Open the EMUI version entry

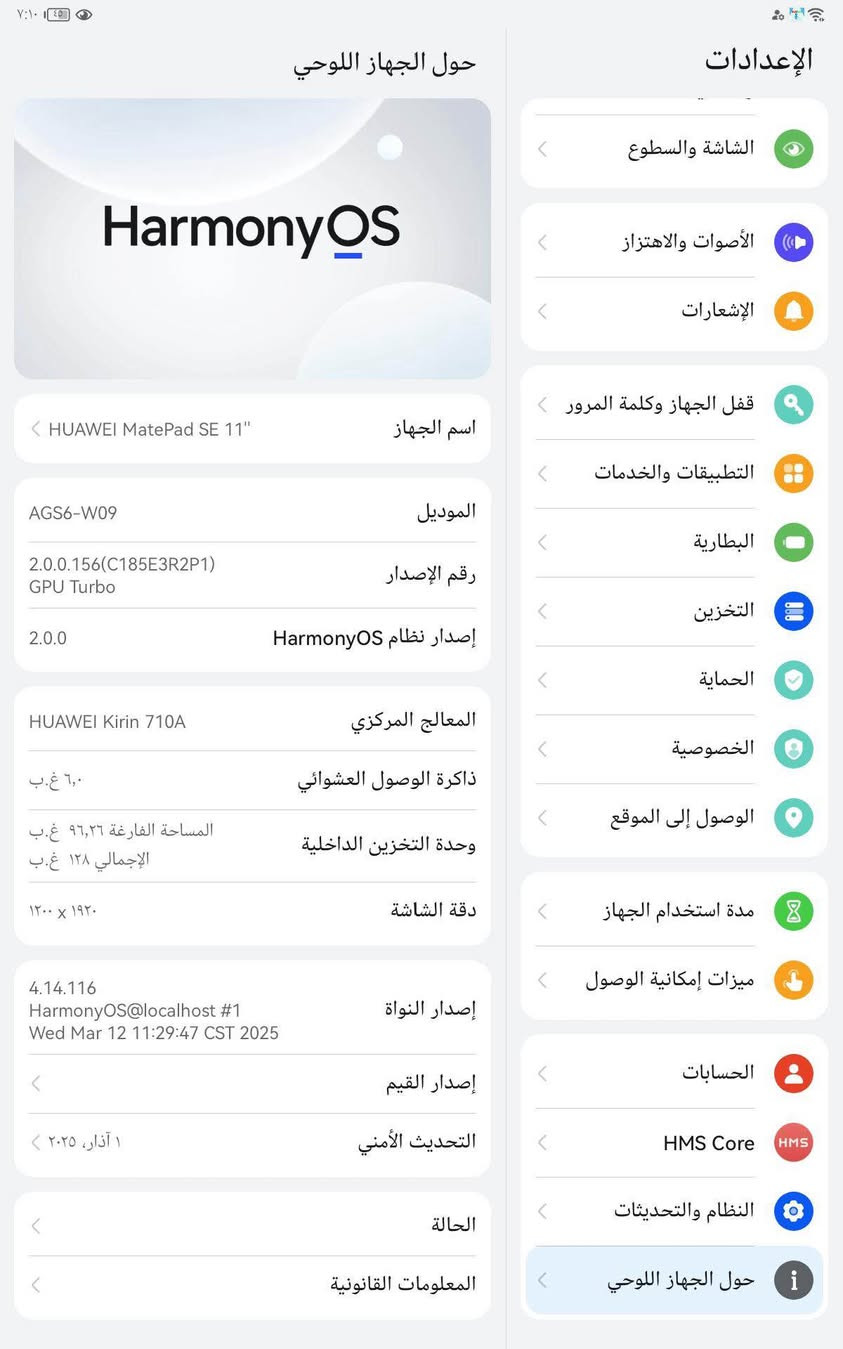pos(250,1083)
